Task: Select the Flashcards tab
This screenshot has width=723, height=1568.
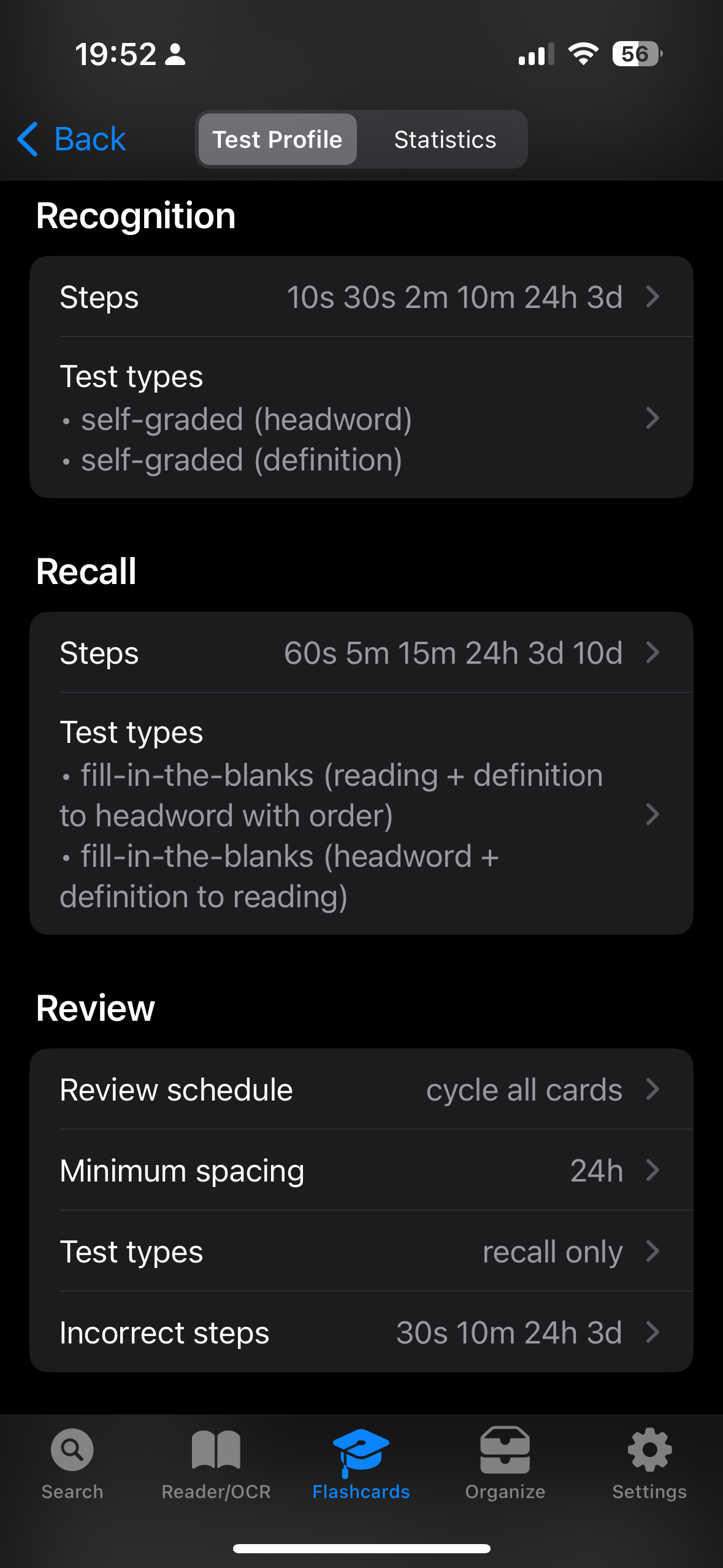Action: click(x=361, y=1464)
